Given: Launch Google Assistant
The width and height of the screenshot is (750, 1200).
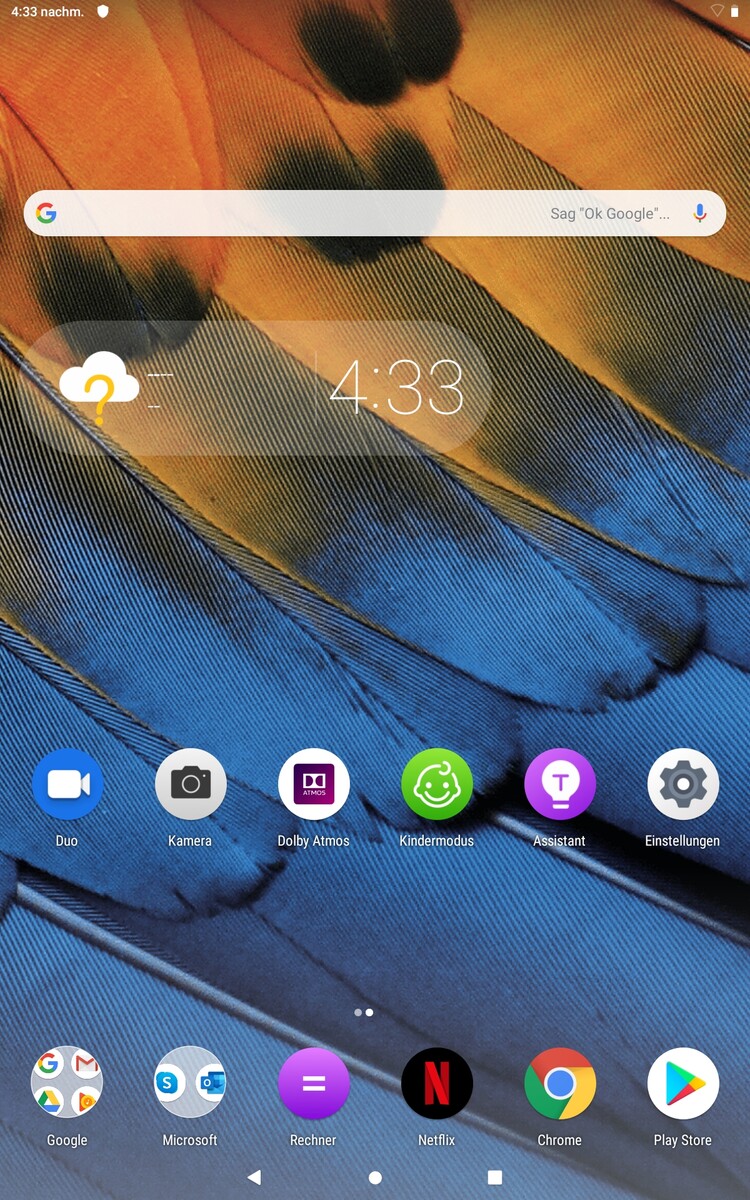Looking at the screenshot, I should click(559, 785).
